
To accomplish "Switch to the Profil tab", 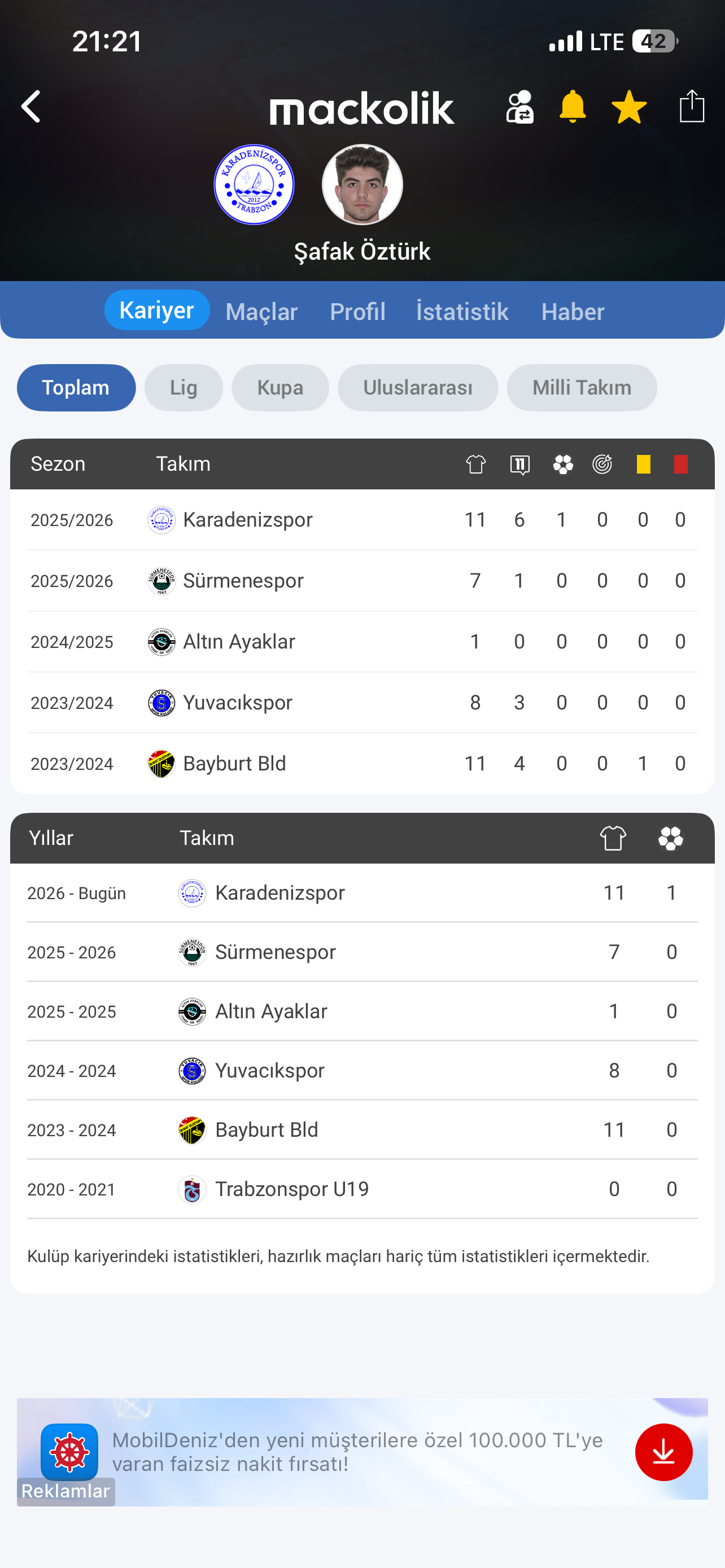I will pyautogui.click(x=357, y=312).
